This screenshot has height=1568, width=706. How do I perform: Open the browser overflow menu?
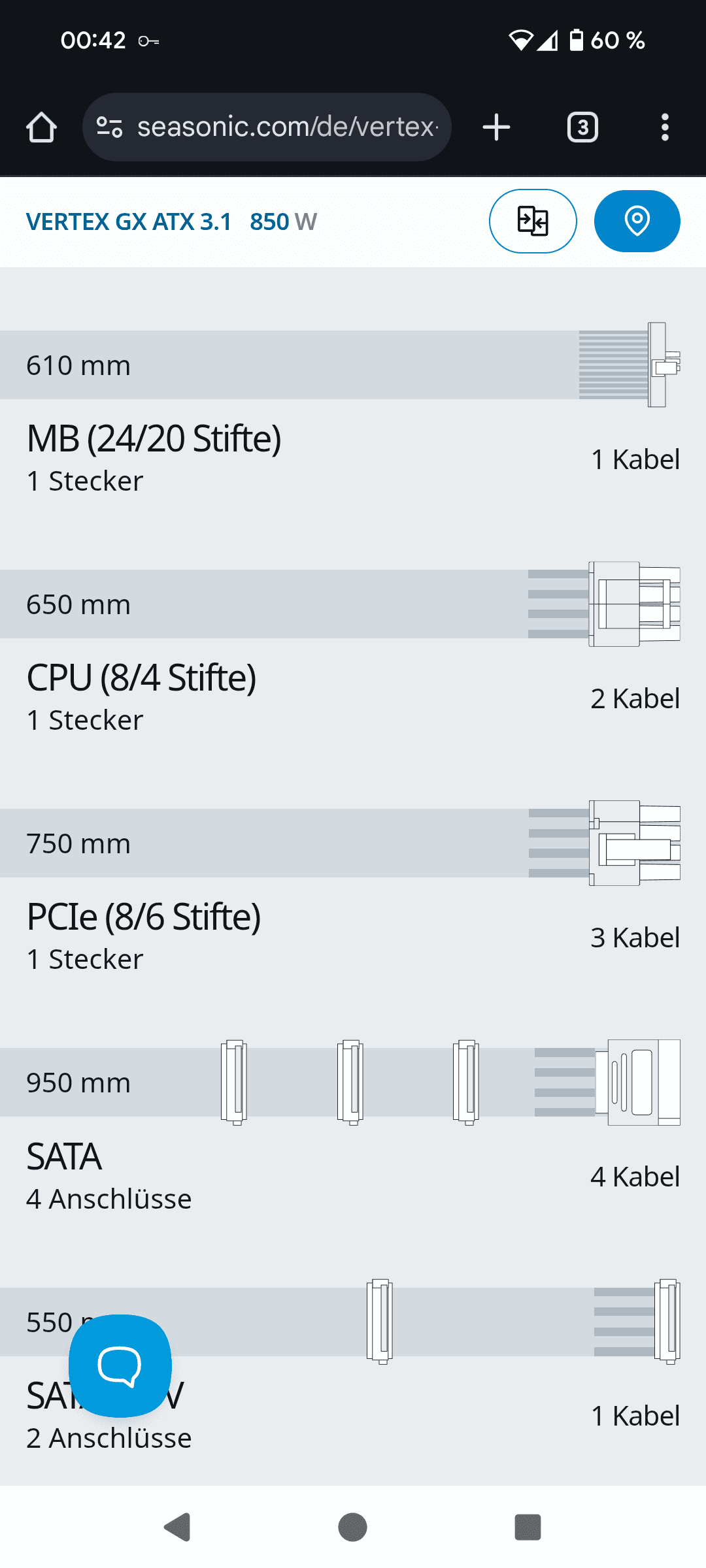[665, 127]
